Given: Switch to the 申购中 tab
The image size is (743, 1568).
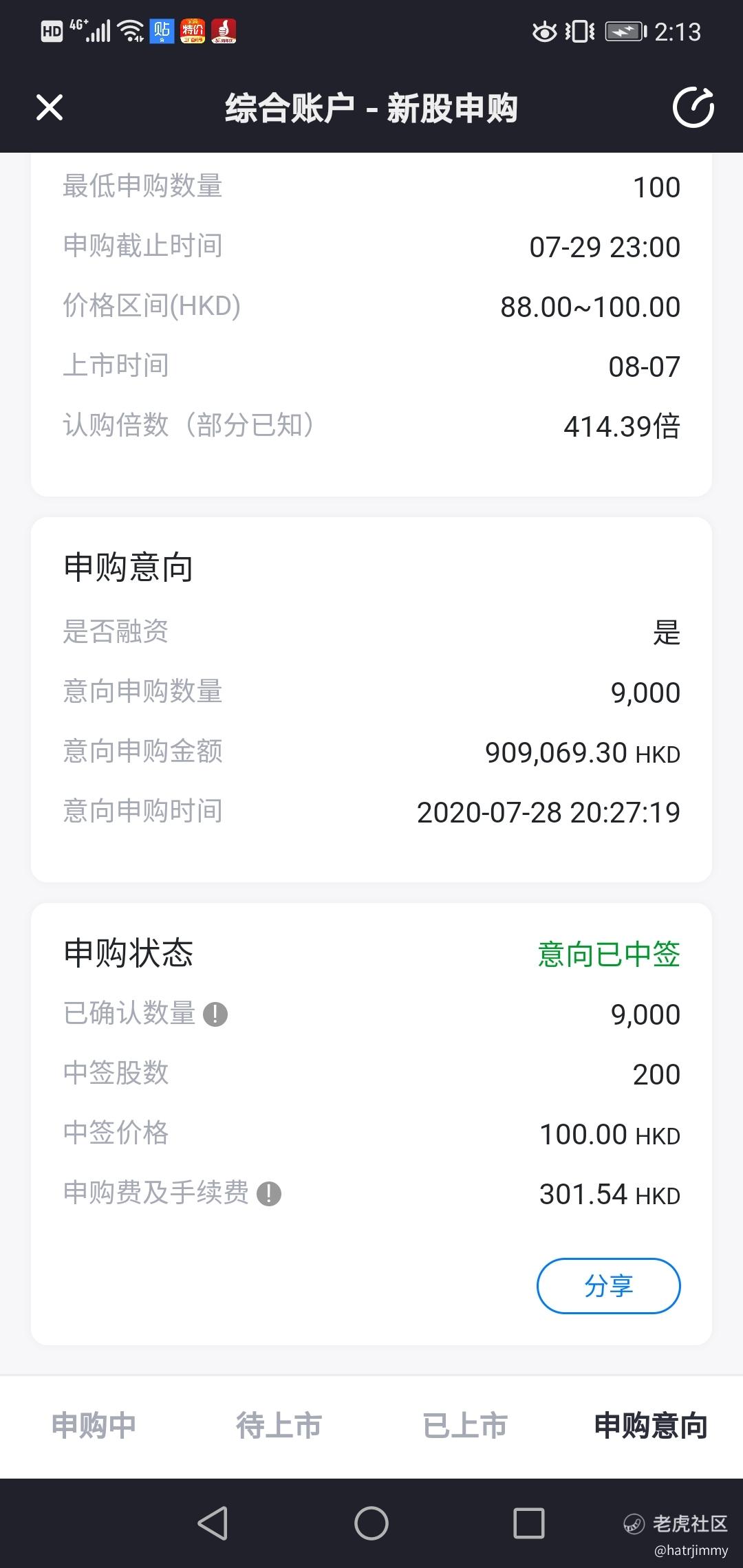Looking at the screenshot, I should pyautogui.click(x=94, y=1425).
